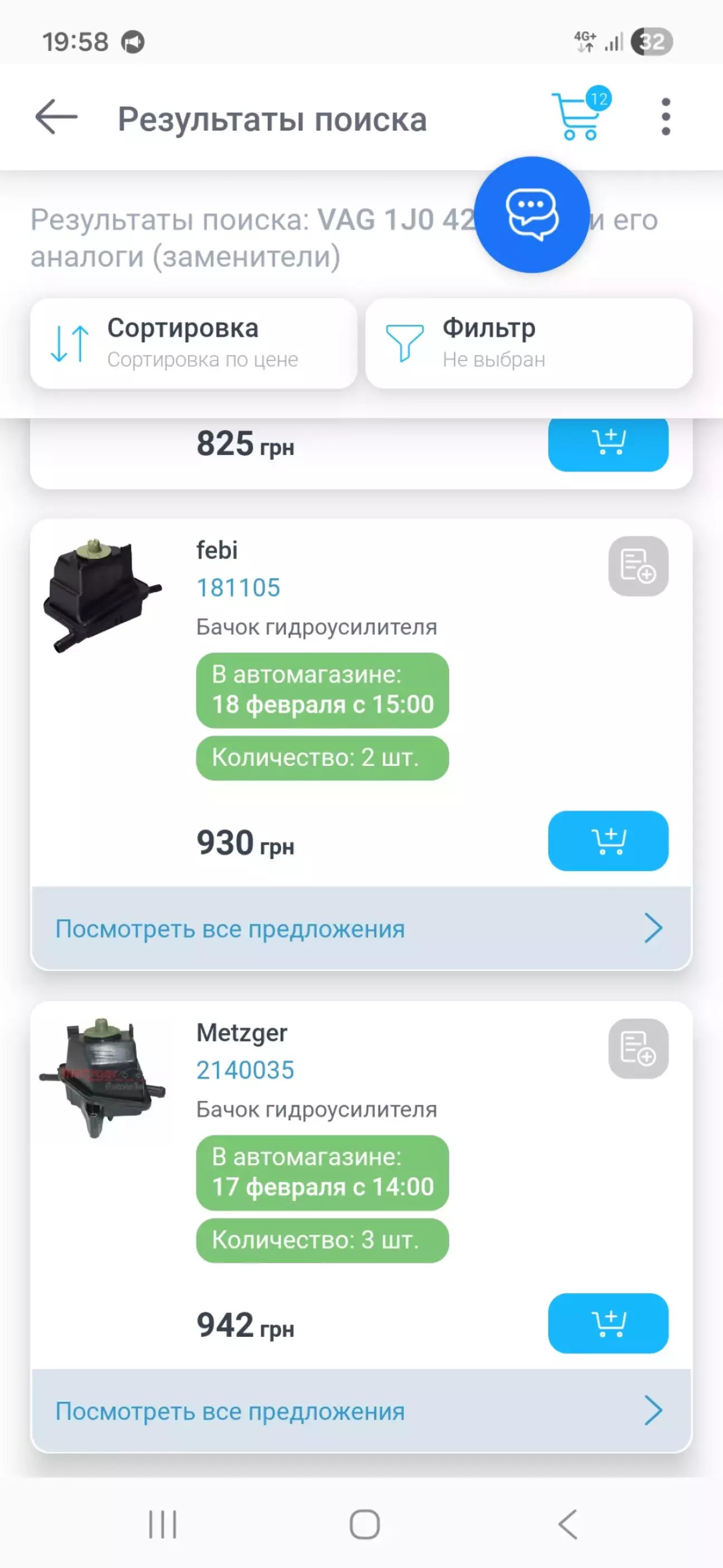The width and height of the screenshot is (723, 1568).
Task: Open the three-dot overflow menu
Action: click(665, 116)
